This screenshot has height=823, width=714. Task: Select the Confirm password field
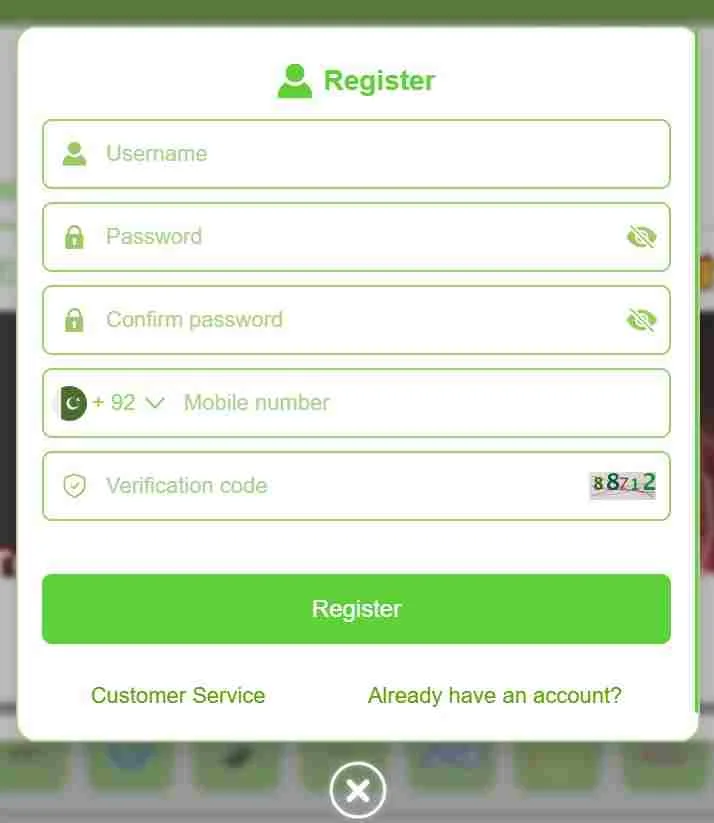point(350,320)
